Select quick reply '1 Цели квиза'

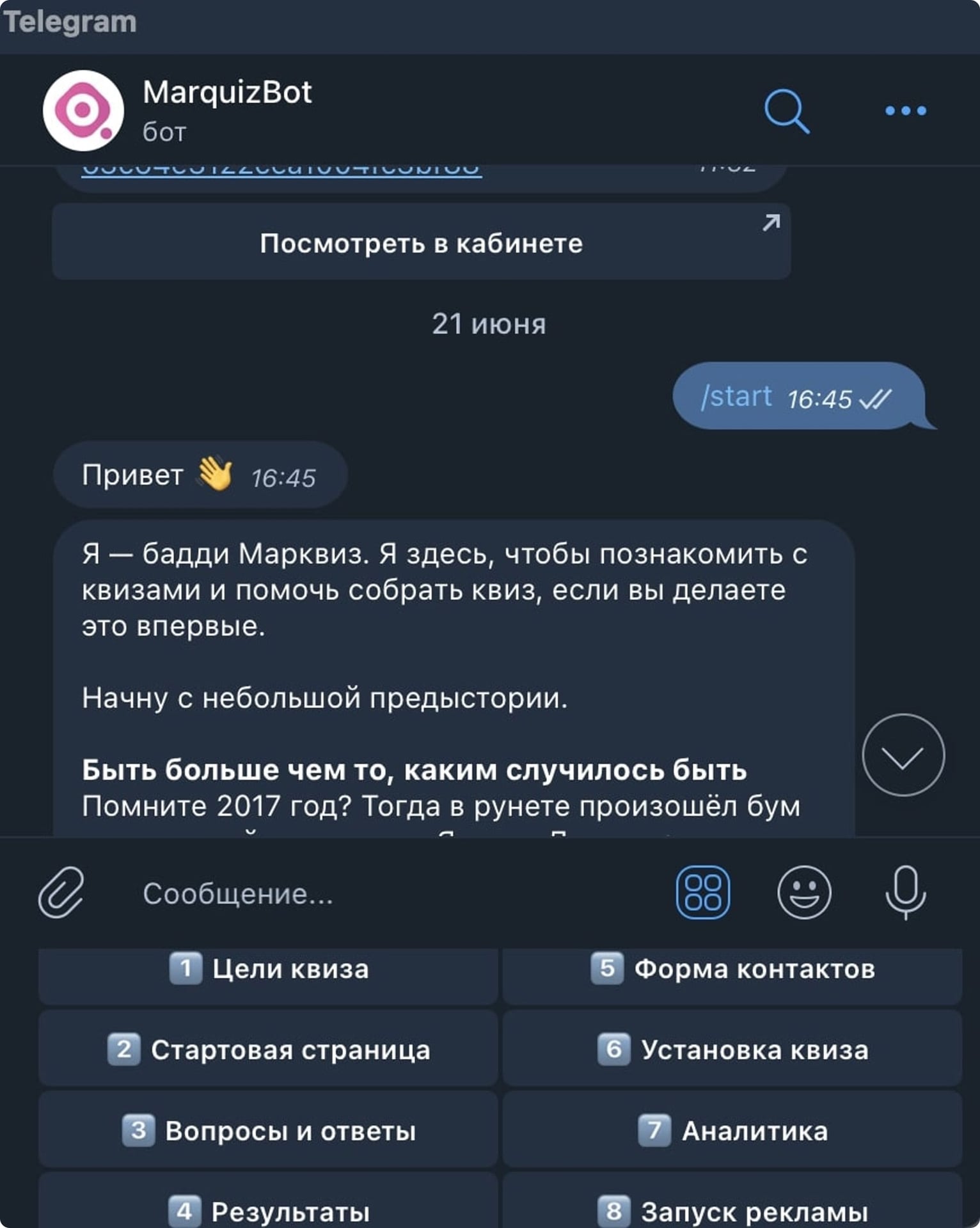(x=268, y=969)
